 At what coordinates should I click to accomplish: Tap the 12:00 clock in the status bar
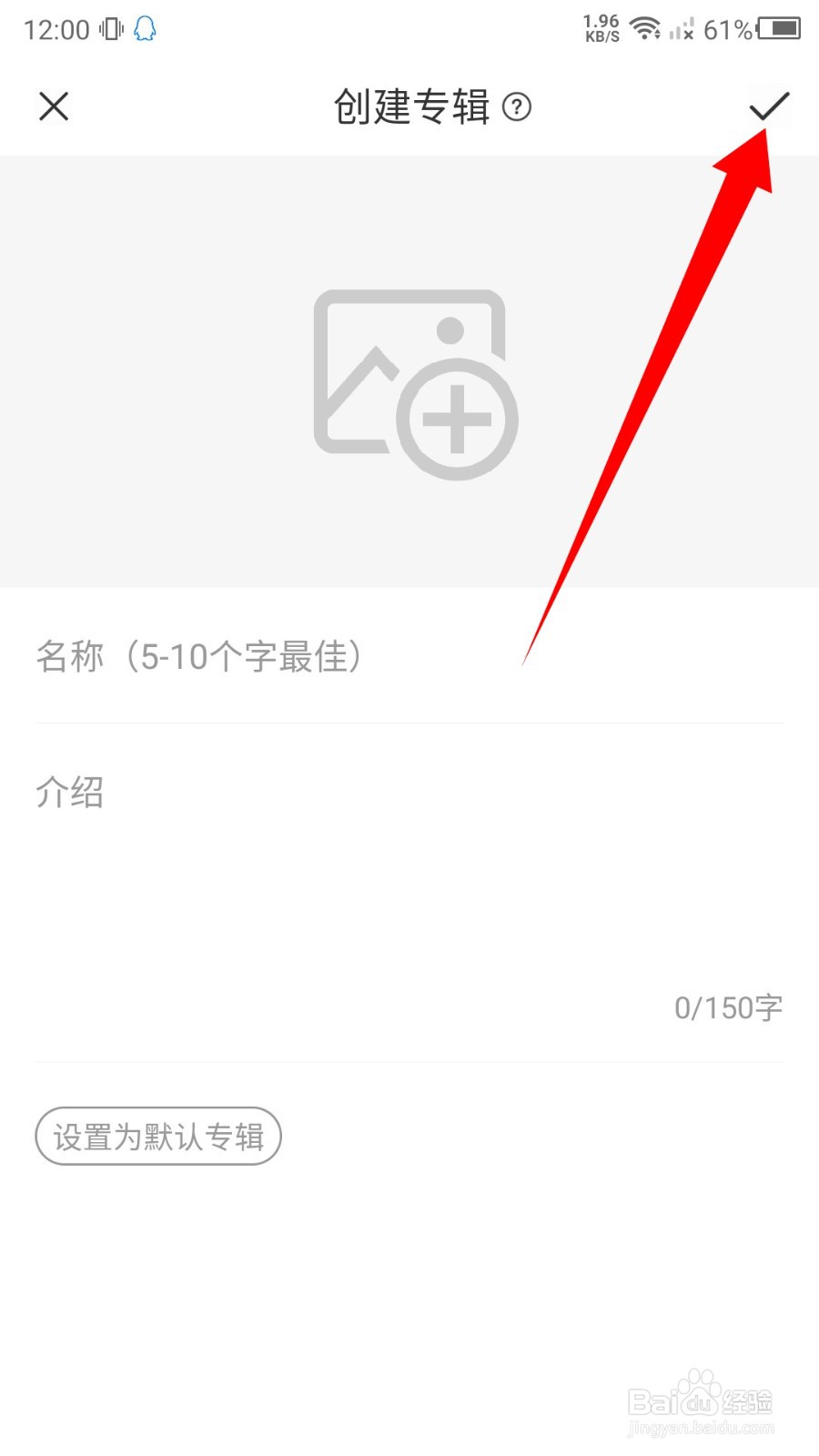56,27
